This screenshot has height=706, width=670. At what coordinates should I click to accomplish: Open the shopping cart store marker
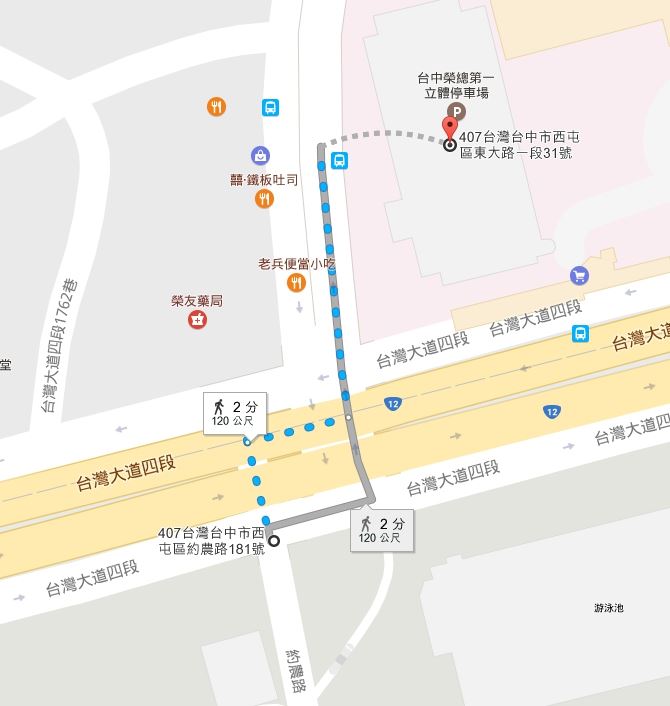tap(578, 274)
